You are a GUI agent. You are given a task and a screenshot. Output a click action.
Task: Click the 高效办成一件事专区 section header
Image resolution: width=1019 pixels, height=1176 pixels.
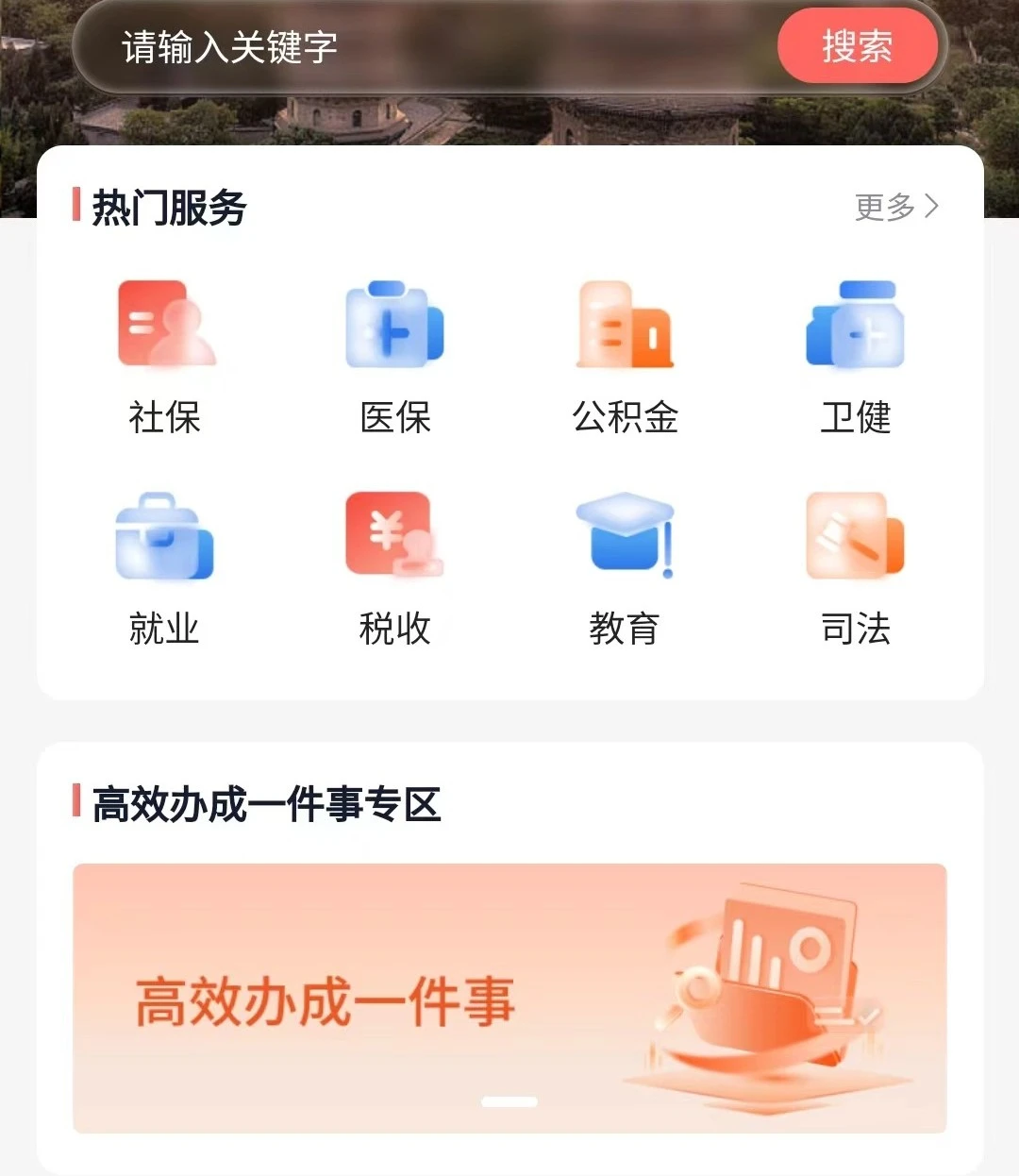[266, 805]
